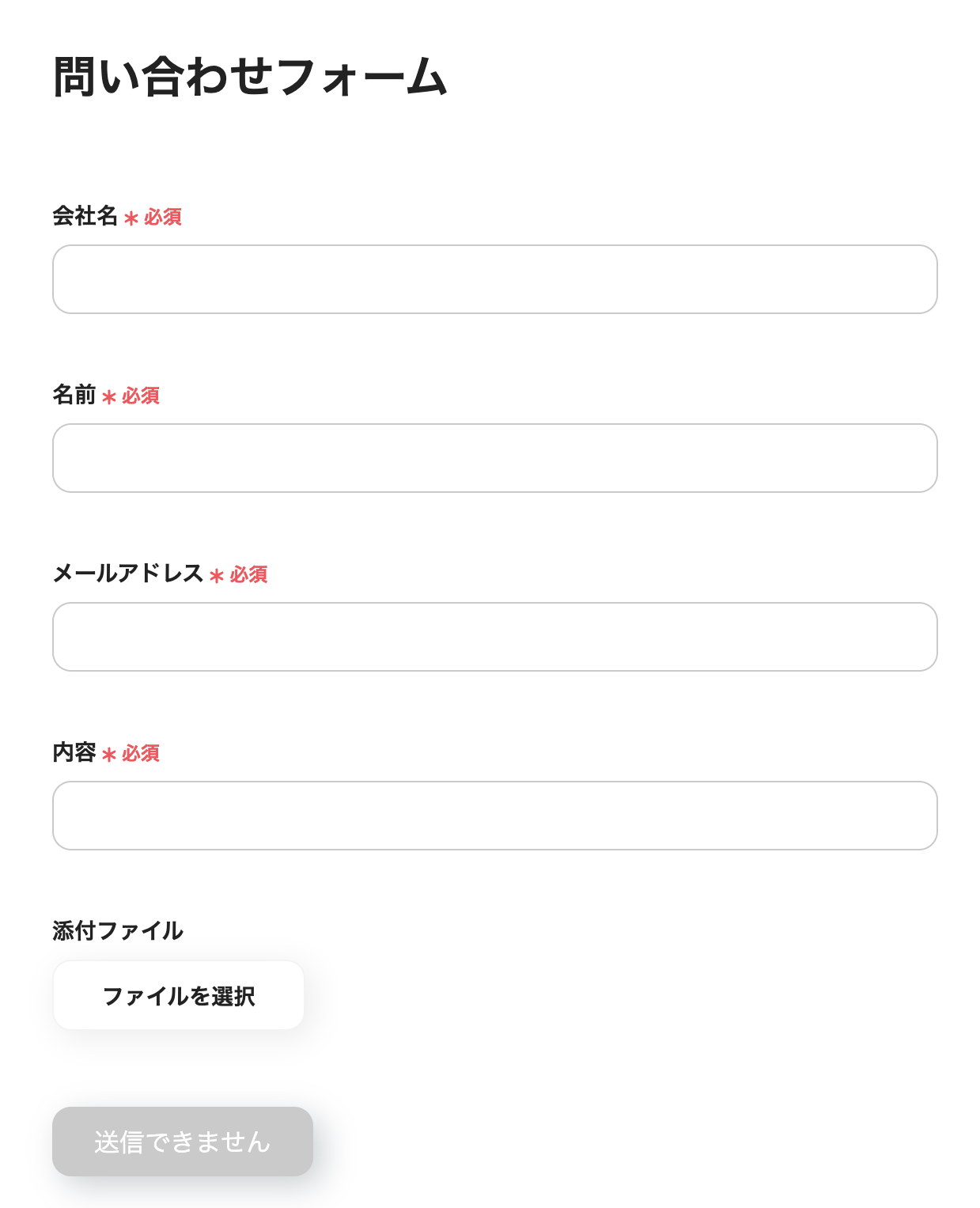Click the 会社名 input field
Viewport: 980px width, 1208px height.
point(494,279)
